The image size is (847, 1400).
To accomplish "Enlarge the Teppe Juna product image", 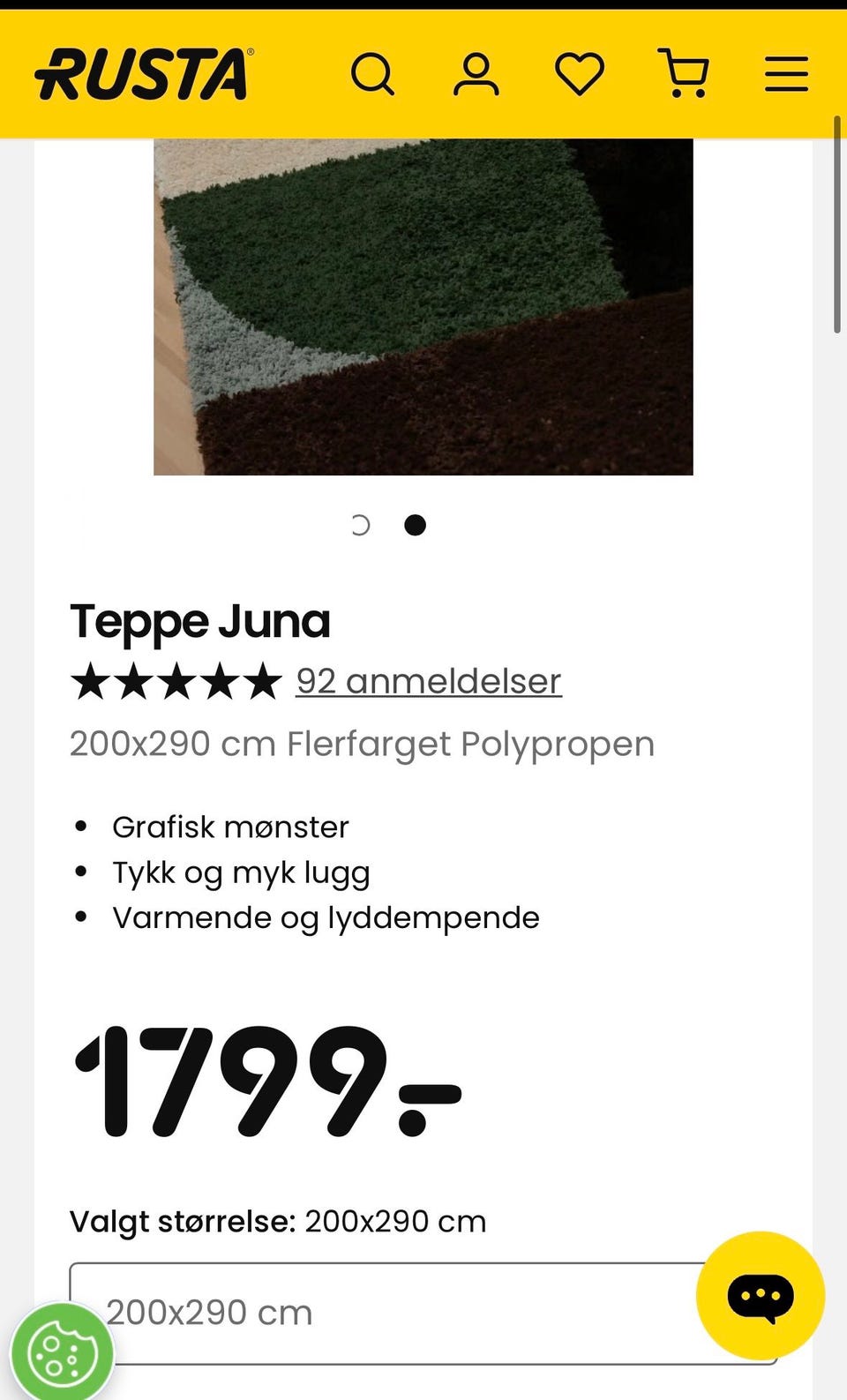I will point(423,306).
